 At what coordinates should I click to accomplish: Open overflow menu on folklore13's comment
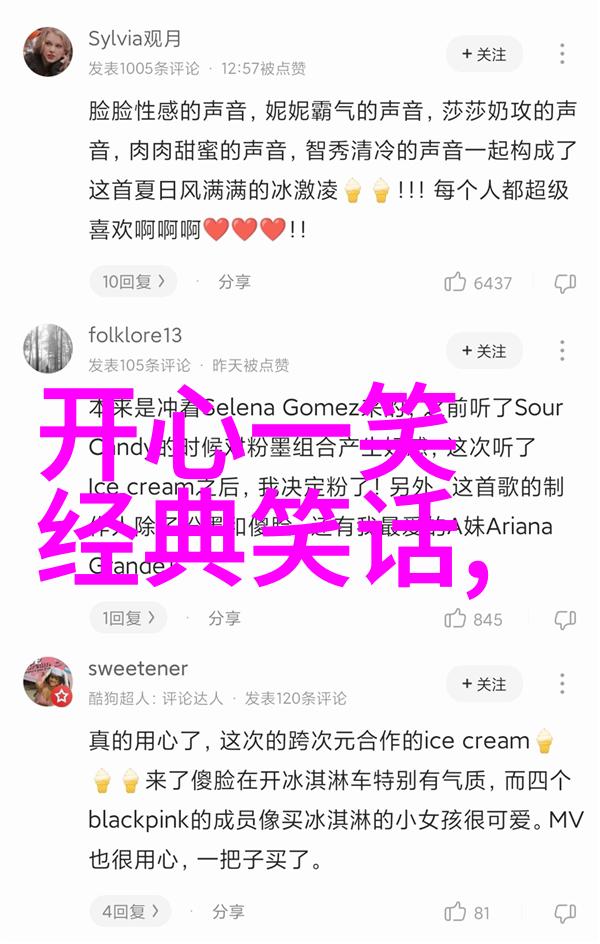click(x=563, y=351)
